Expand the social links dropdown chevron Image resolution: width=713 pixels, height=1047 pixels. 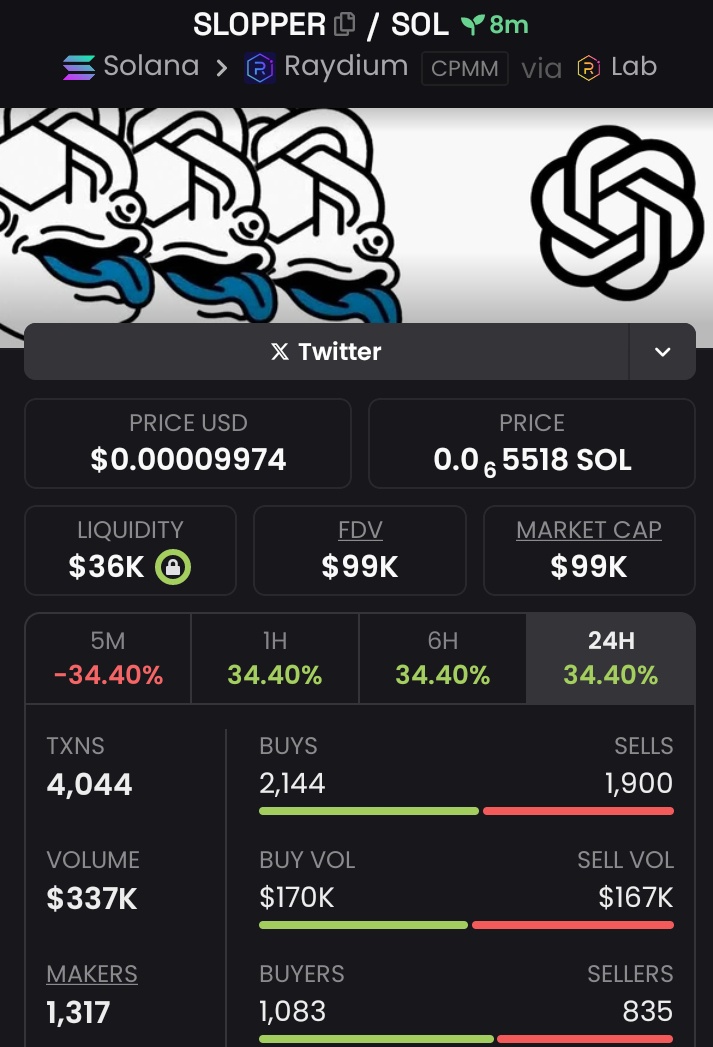coord(662,352)
